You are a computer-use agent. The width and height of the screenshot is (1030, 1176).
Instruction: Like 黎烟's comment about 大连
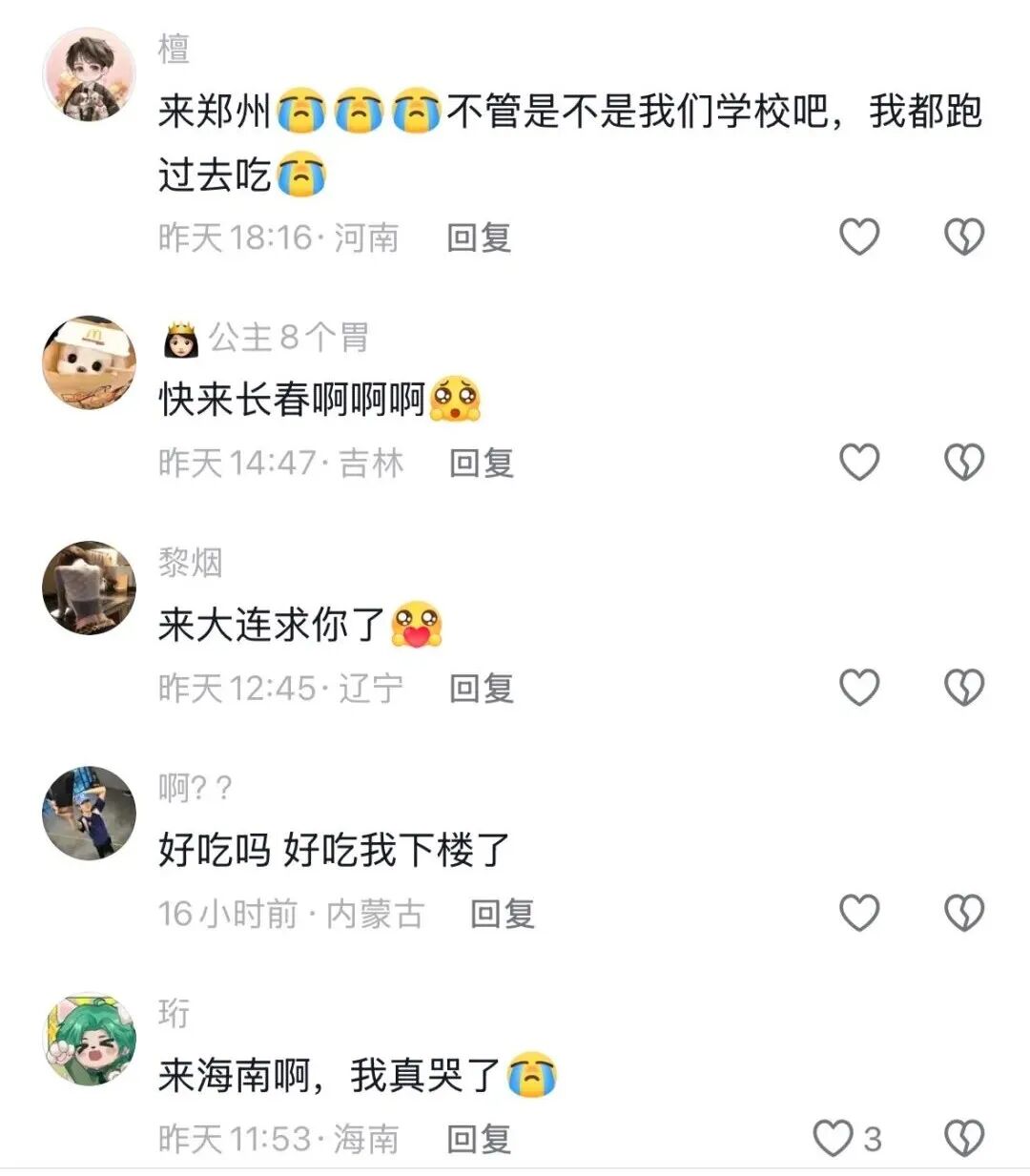tap(858, 688)
